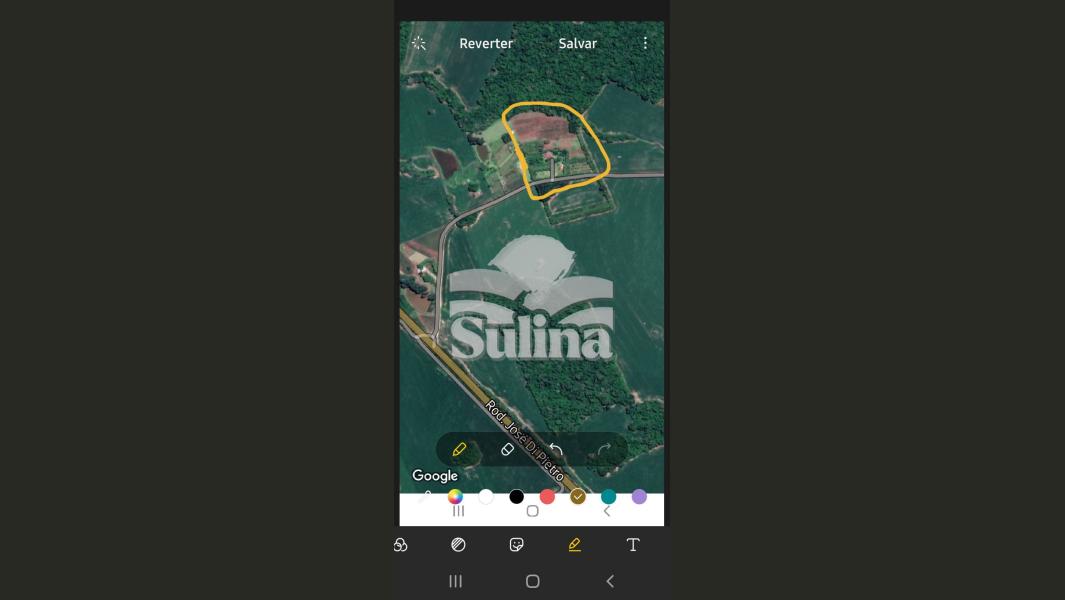The height and width of the screenshot is (600, 1065).
Task: Open the tone adjustment tool
Action: click(458, 545)
